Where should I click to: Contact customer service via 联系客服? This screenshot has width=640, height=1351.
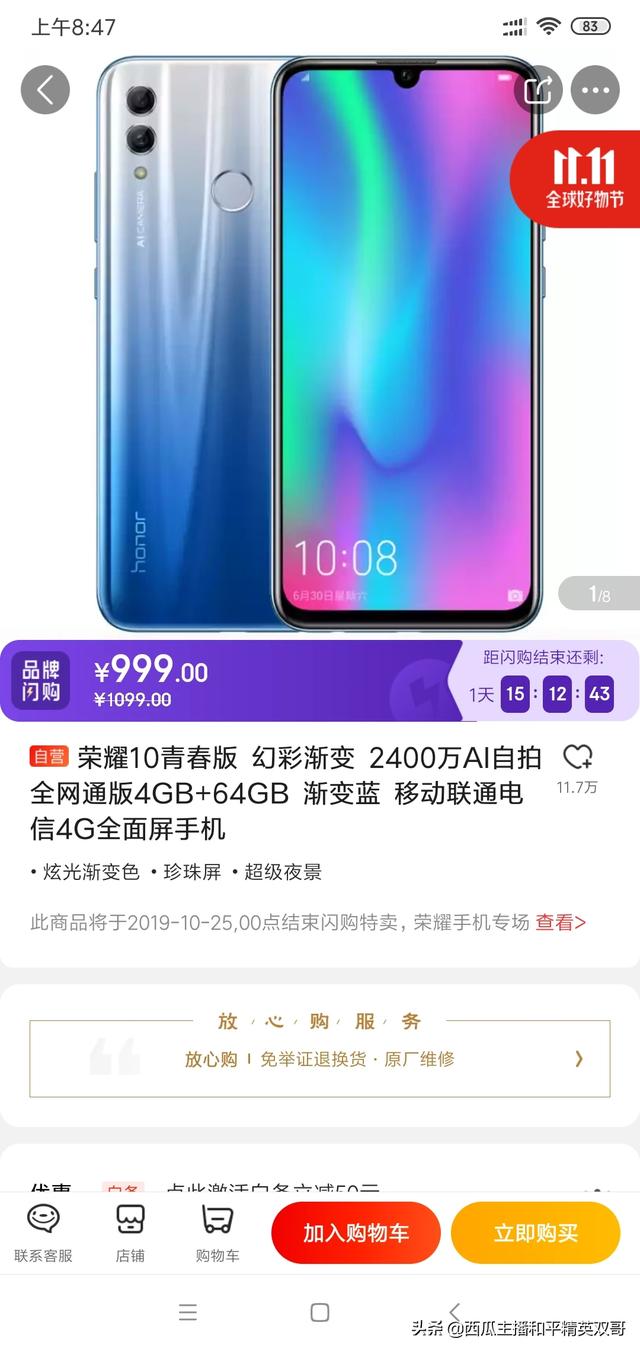pyautogui.click(x=43, y=1234)
